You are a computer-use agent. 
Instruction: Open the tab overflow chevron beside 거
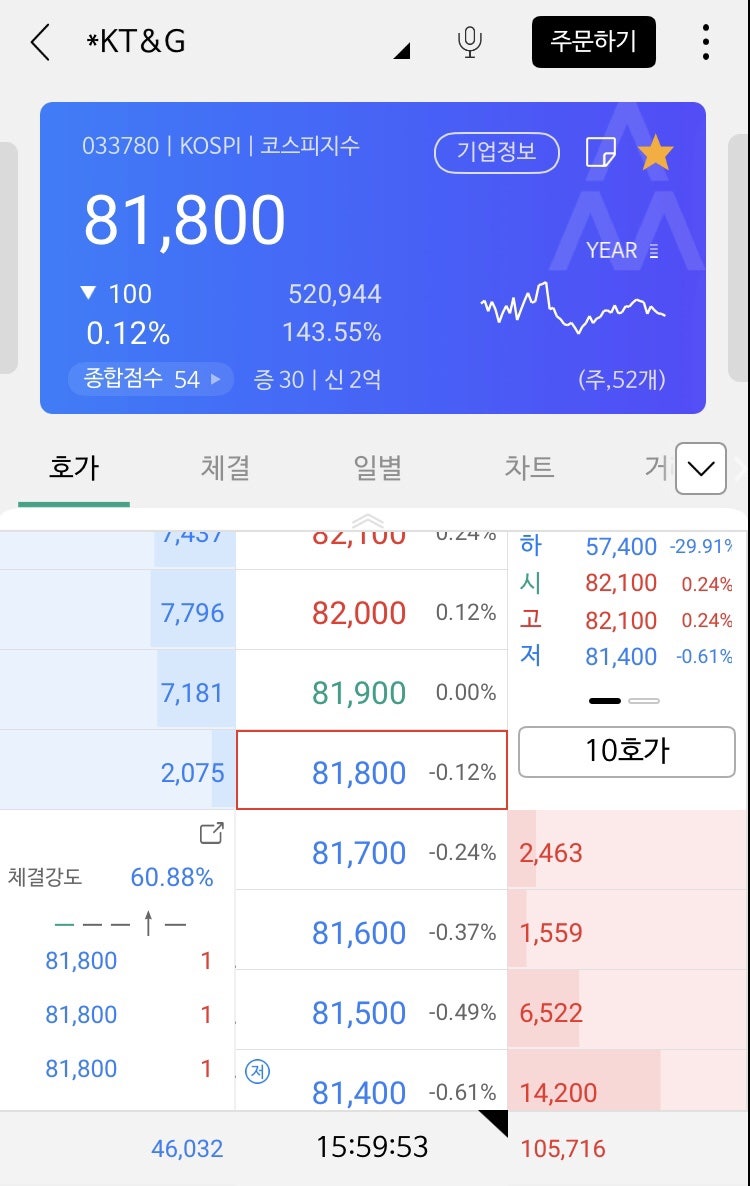pos(700,468)
